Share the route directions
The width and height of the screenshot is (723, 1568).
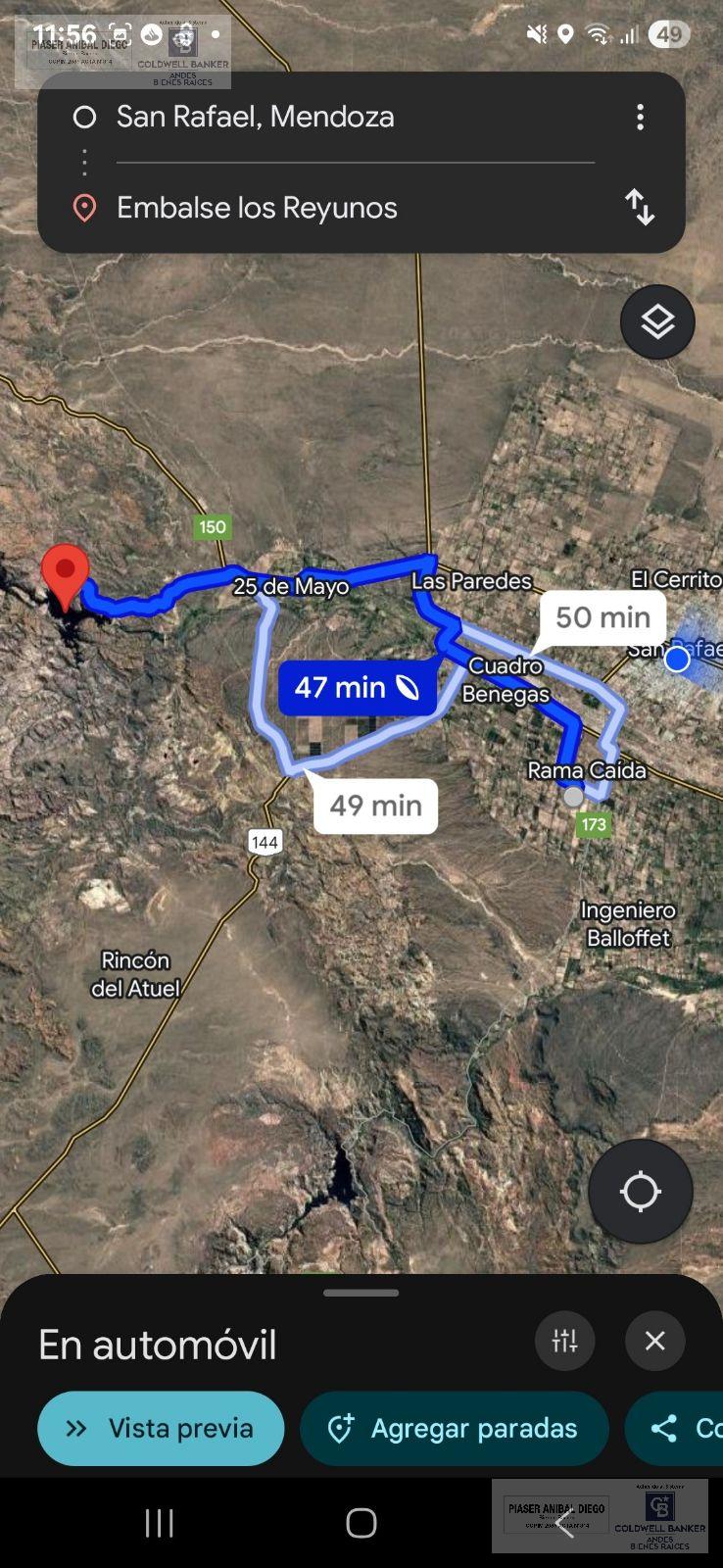676,1429
